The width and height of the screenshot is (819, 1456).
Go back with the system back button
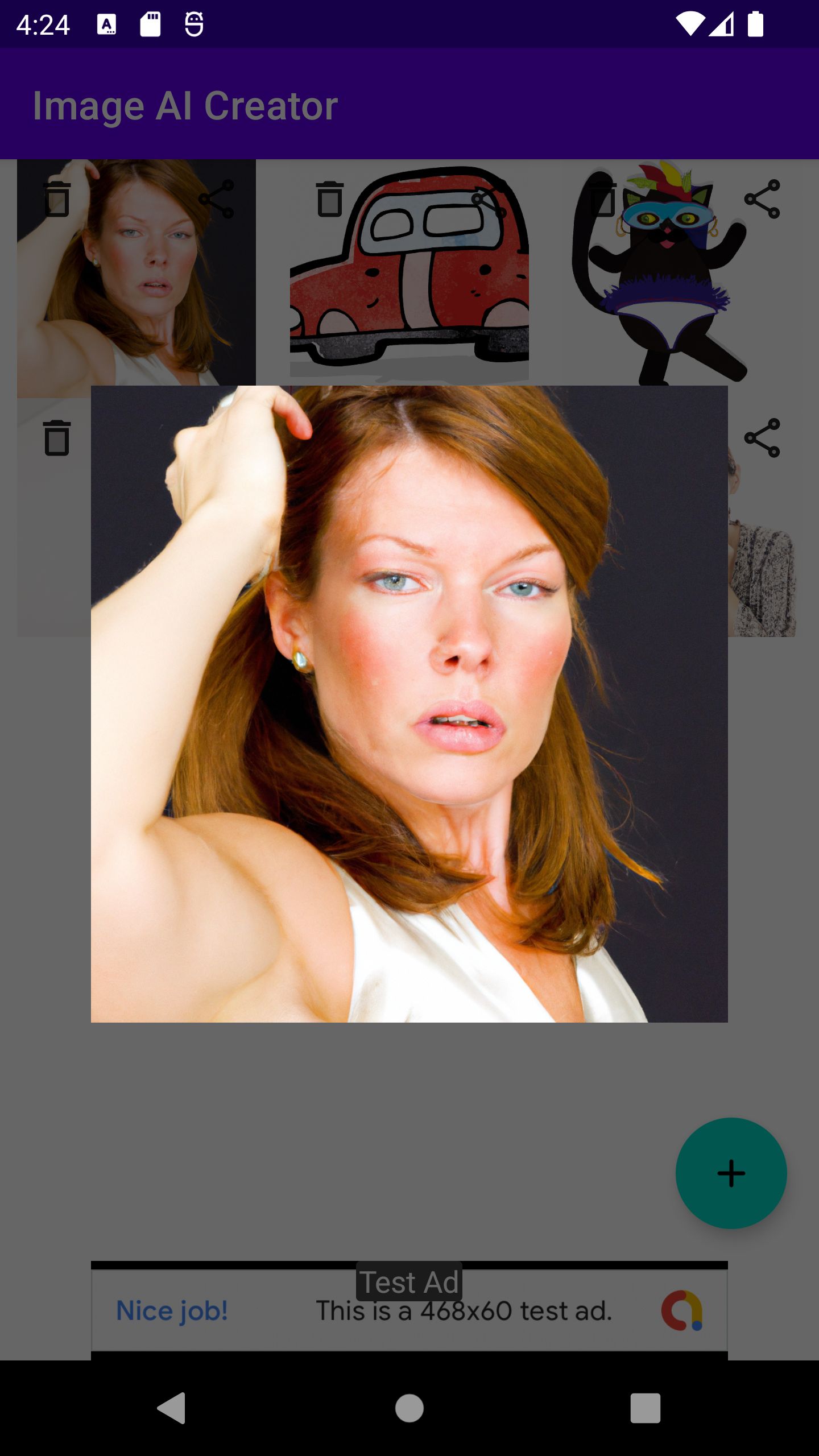coord(172,1408)
